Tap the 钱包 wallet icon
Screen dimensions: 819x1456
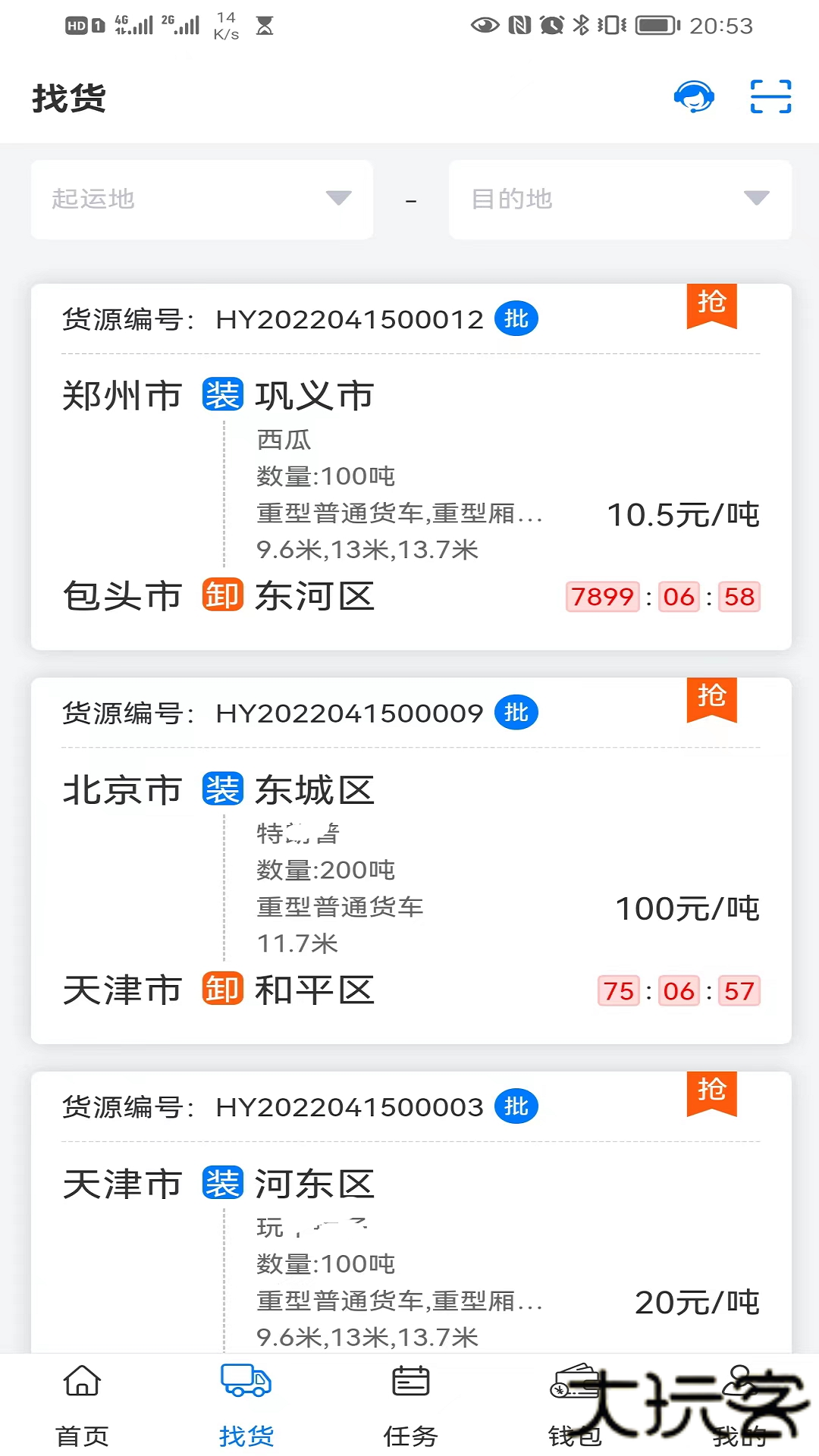[573, 1383]
